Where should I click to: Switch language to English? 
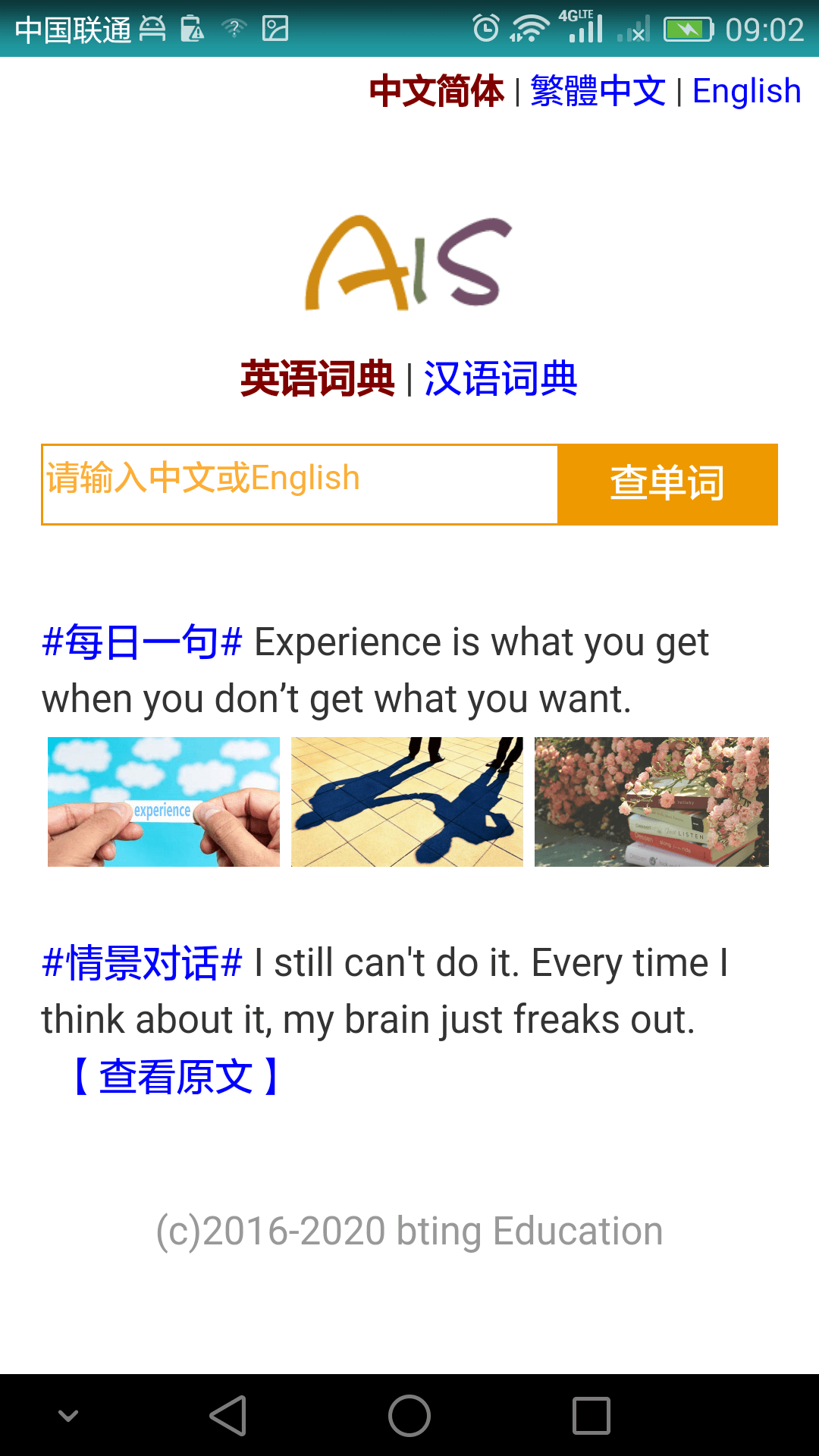point(747,91)
